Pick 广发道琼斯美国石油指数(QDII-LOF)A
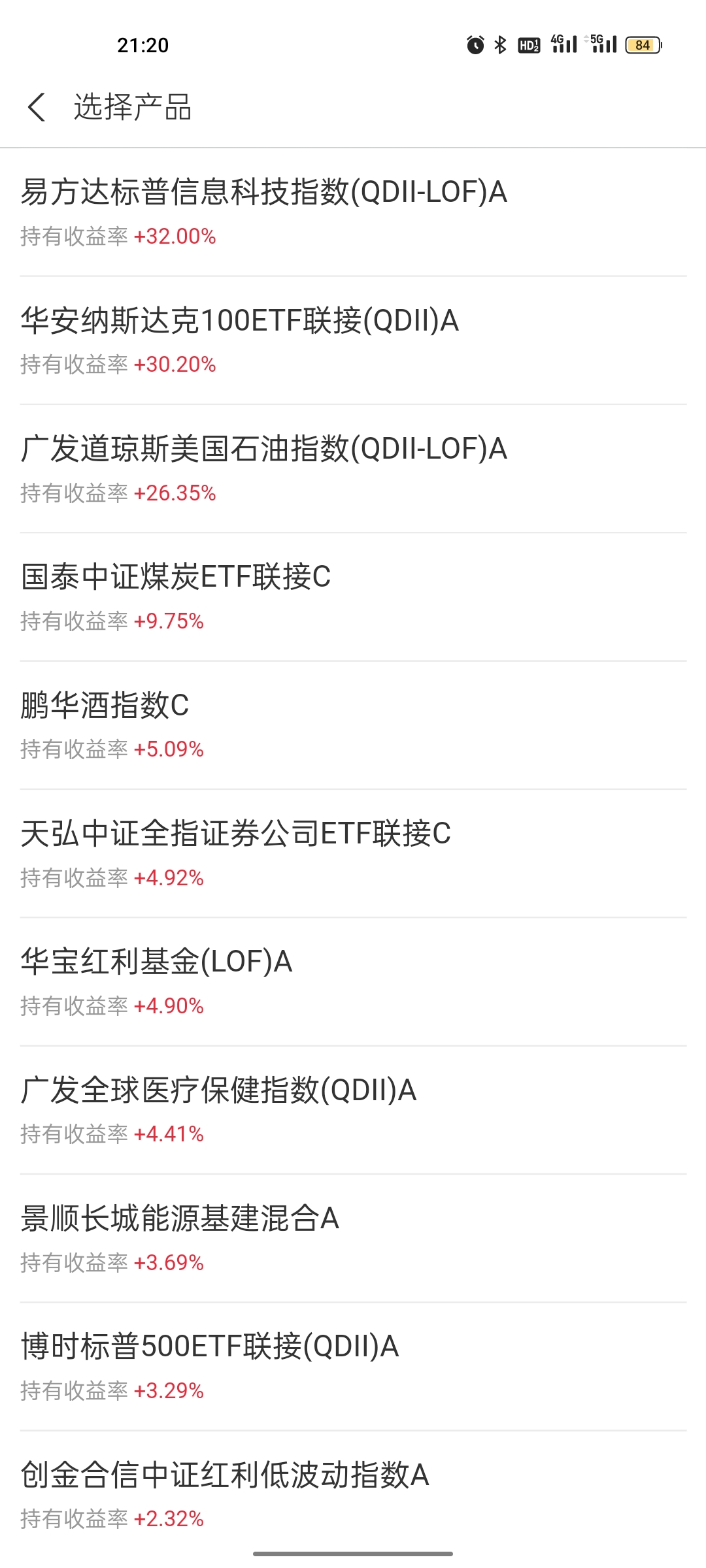706x1568 pixels. tap(353, 468)
